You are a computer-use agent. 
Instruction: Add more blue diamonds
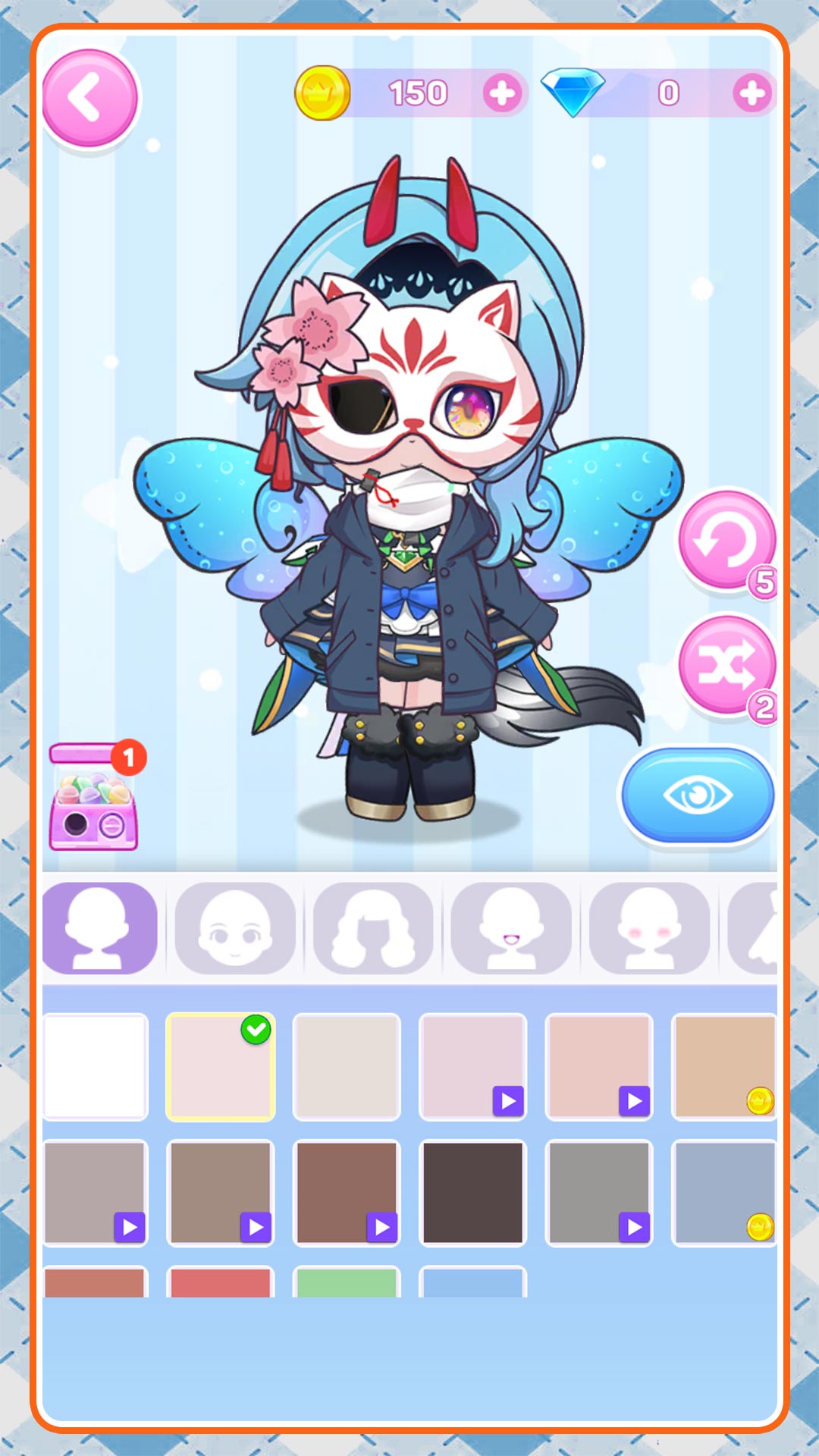coord(752,93)
